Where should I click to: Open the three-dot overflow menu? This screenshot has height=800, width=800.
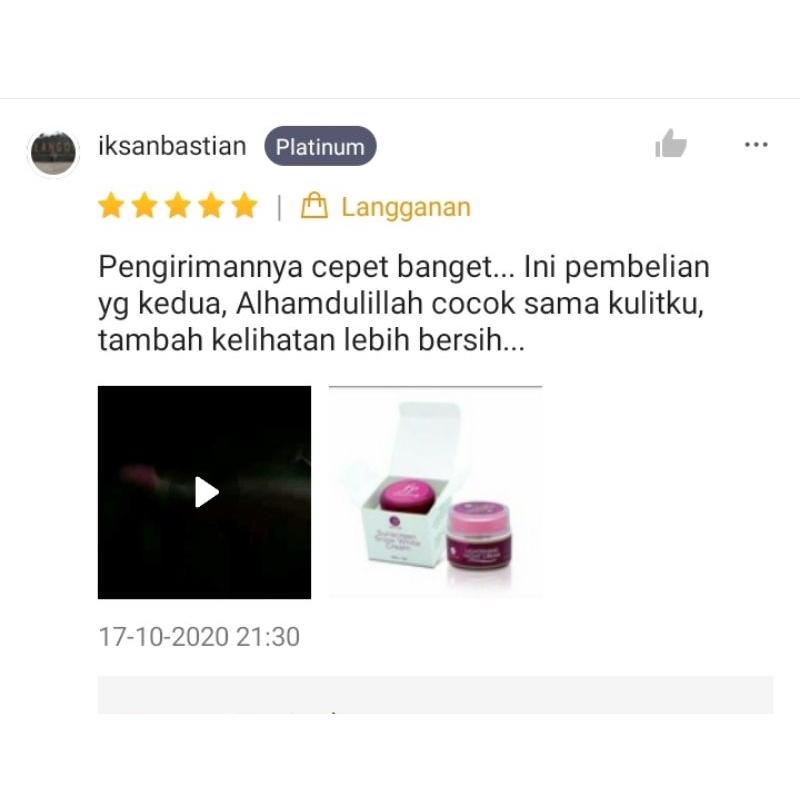756,145
